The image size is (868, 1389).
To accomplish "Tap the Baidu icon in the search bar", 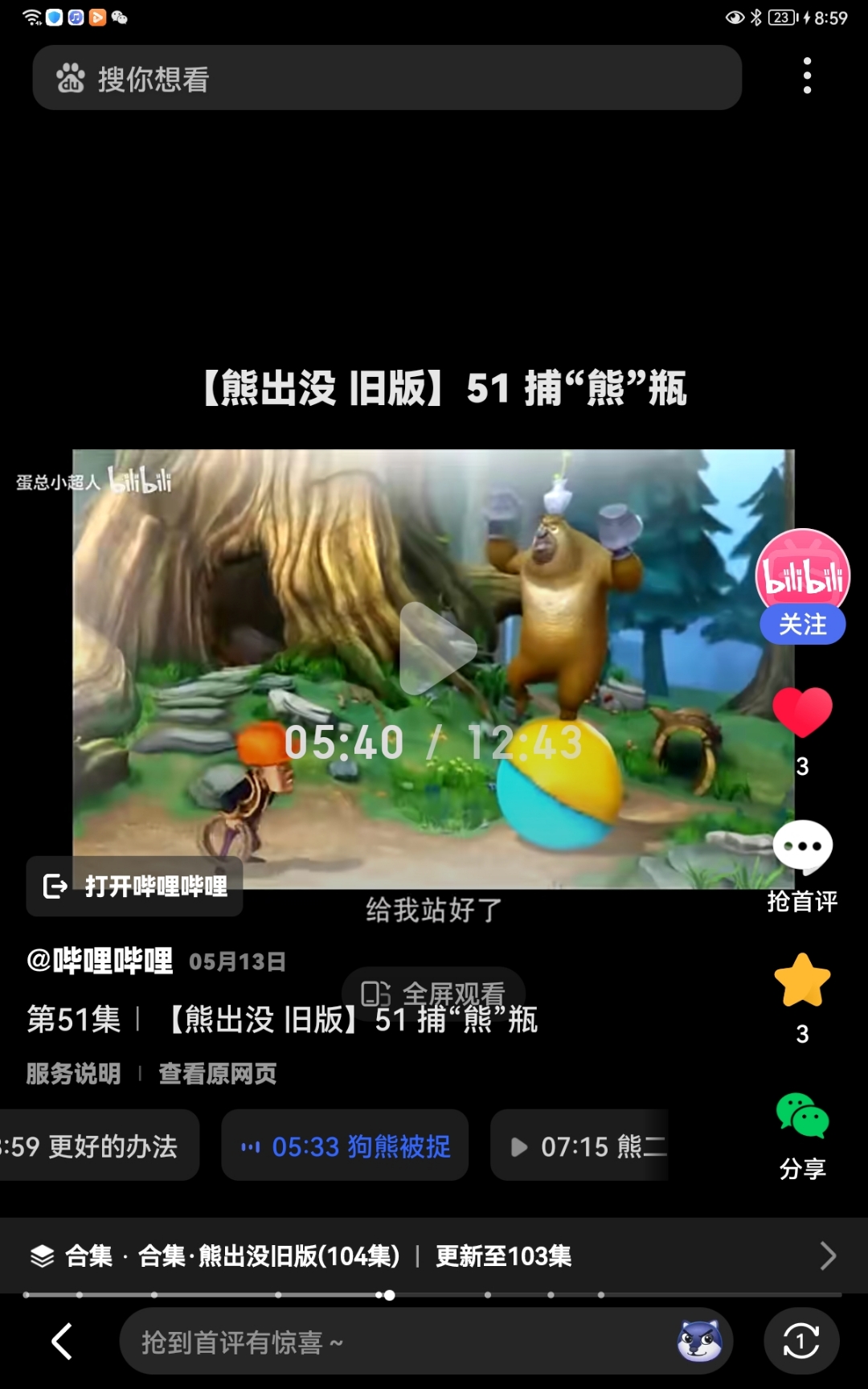I will pyautogui.click(x=72, y=77).
